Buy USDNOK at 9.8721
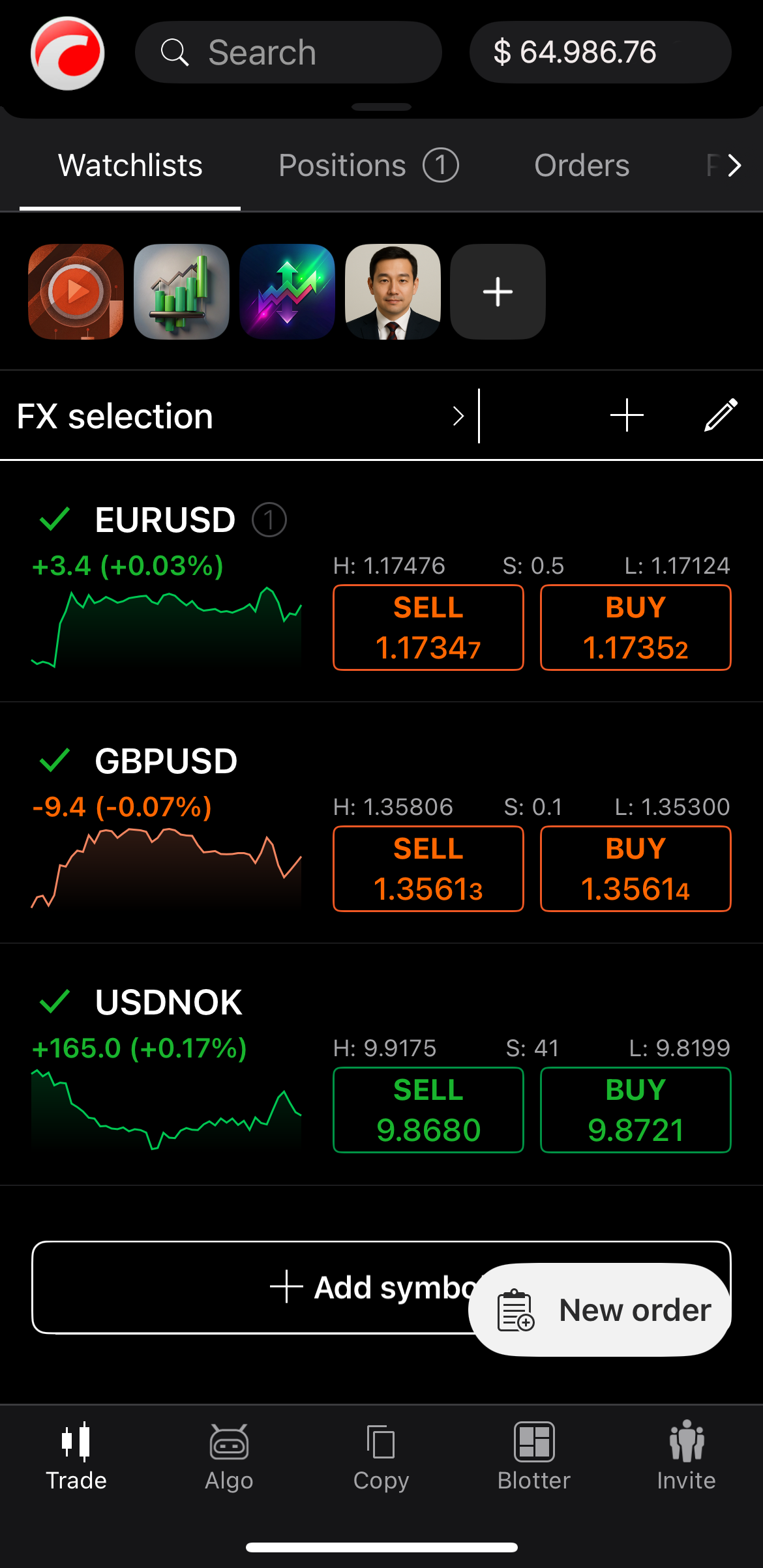 (635, 1110)
